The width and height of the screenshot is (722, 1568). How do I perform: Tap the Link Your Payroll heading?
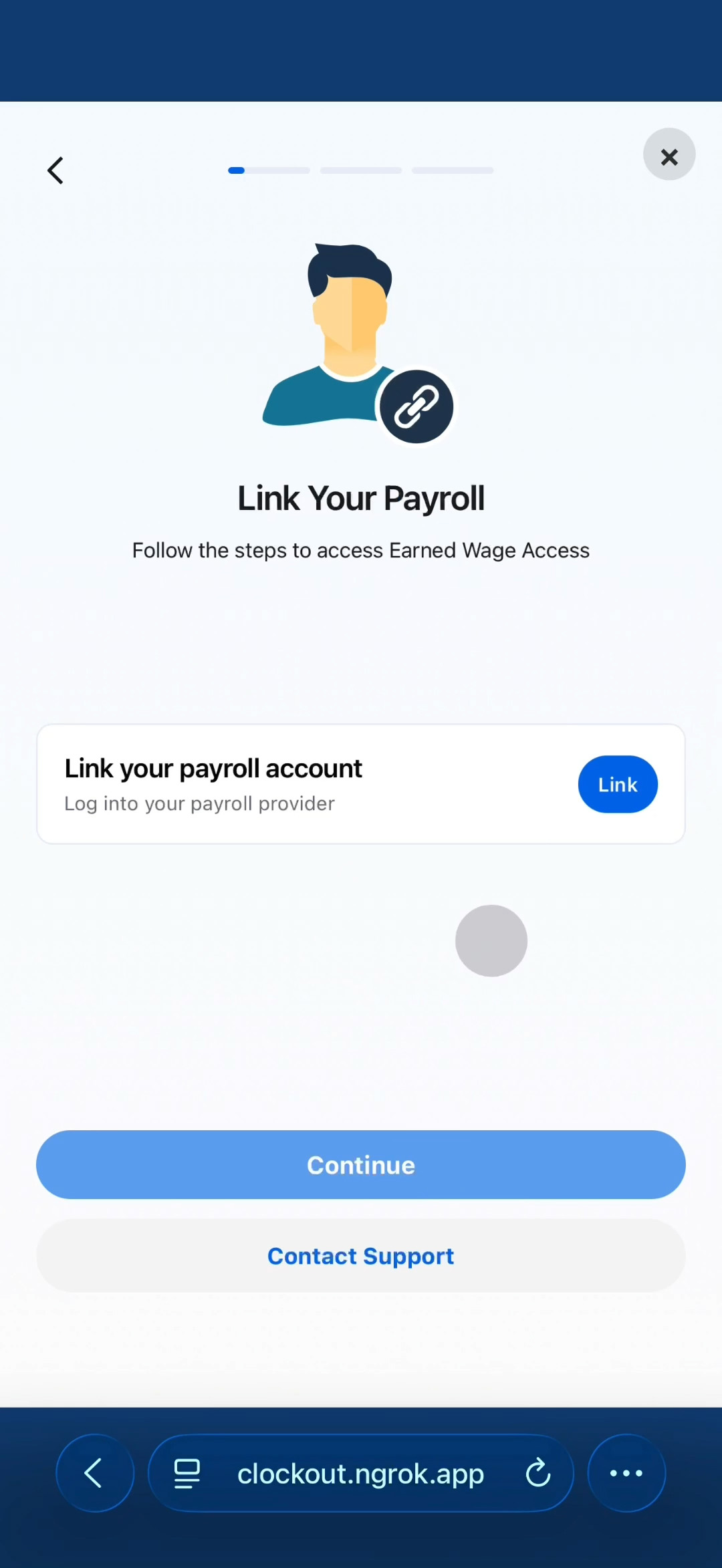pyautogui.click(x=361, y=497)
